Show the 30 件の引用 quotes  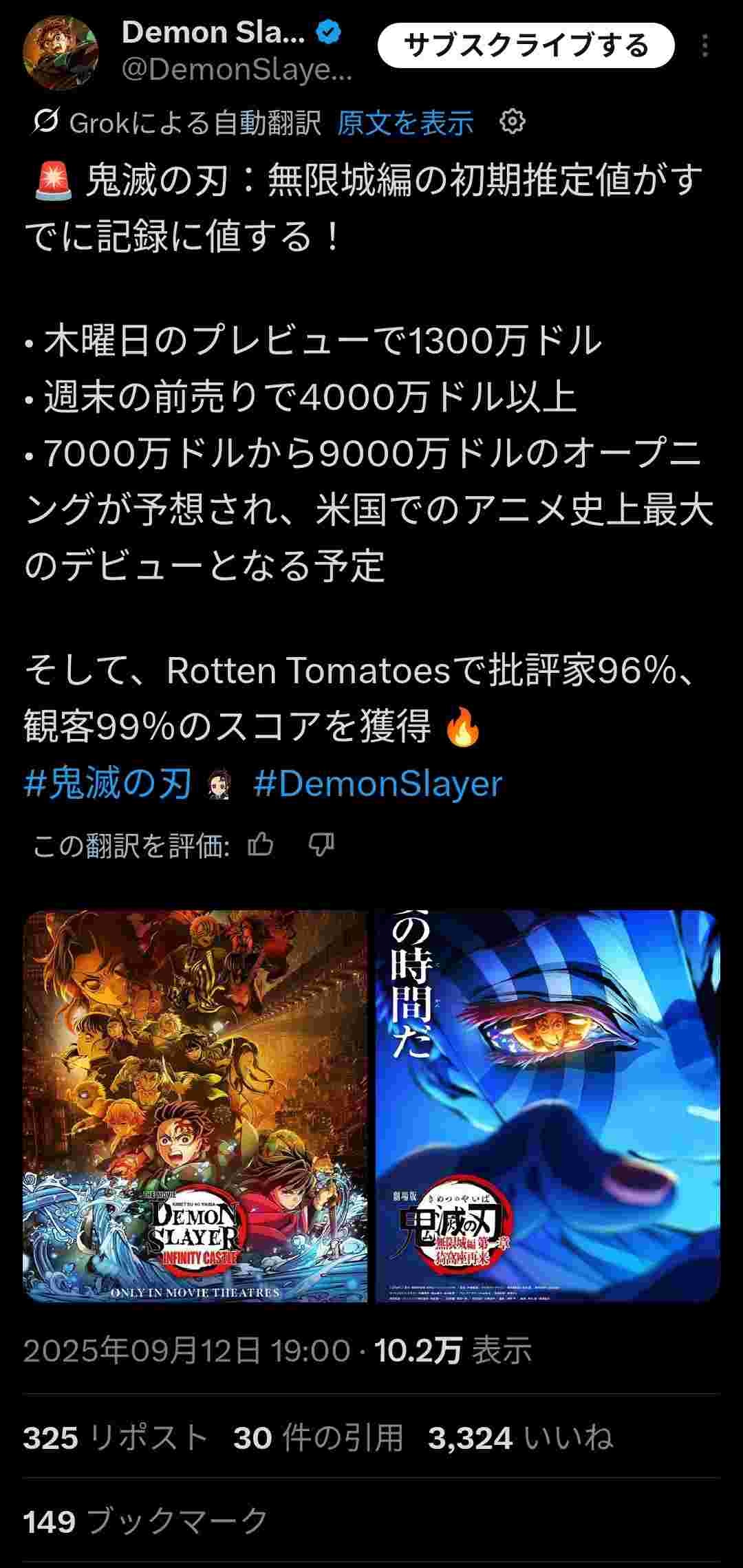pos(318,1438)
